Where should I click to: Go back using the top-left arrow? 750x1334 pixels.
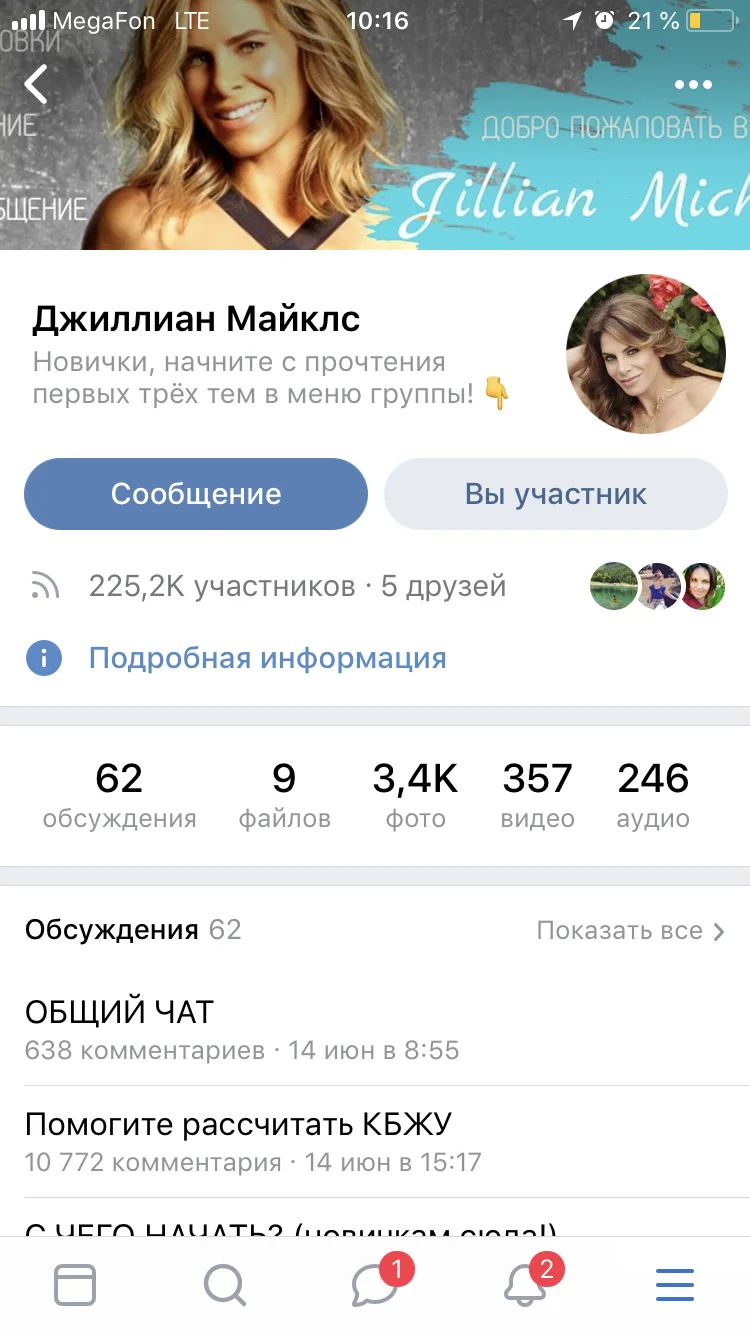[x=37, y=85]
